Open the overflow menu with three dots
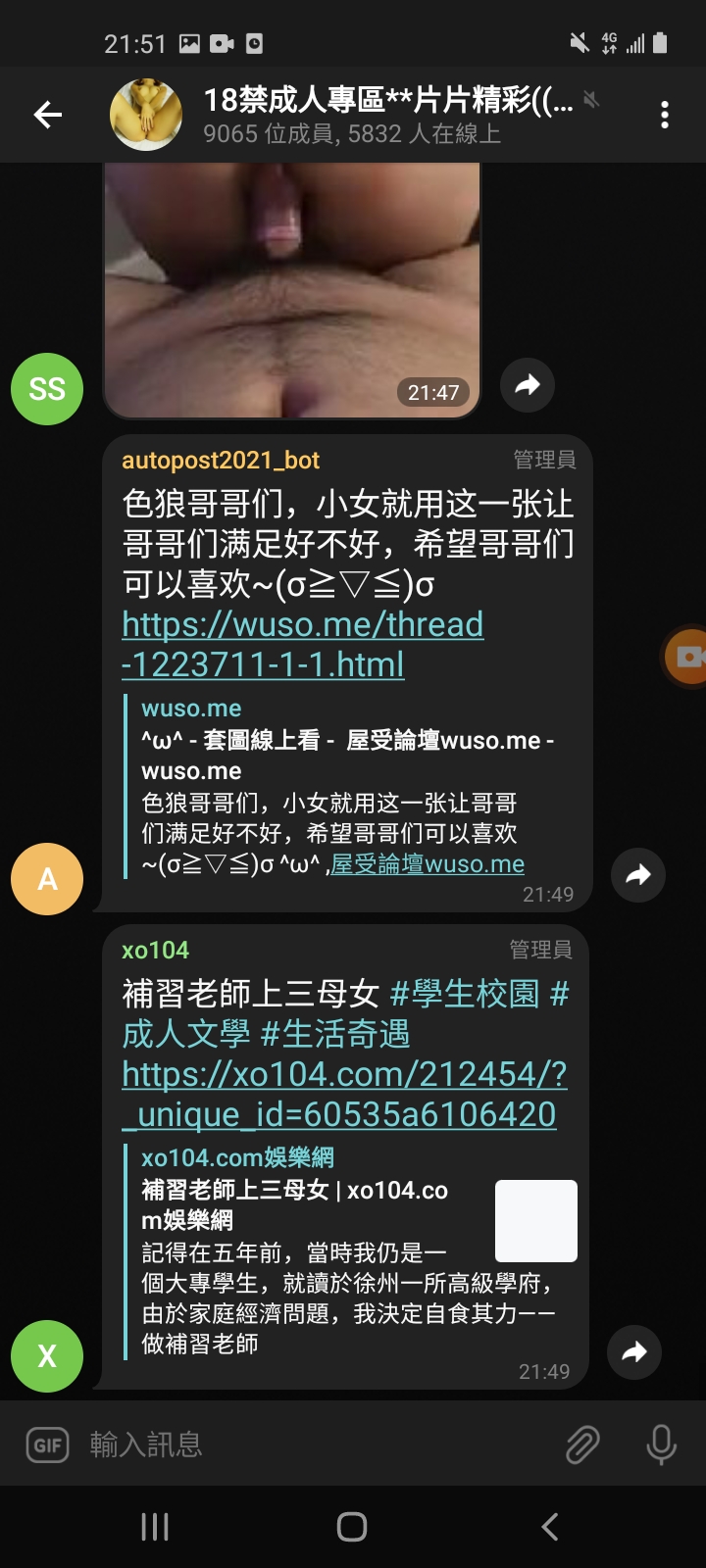 tap(665, 115)
